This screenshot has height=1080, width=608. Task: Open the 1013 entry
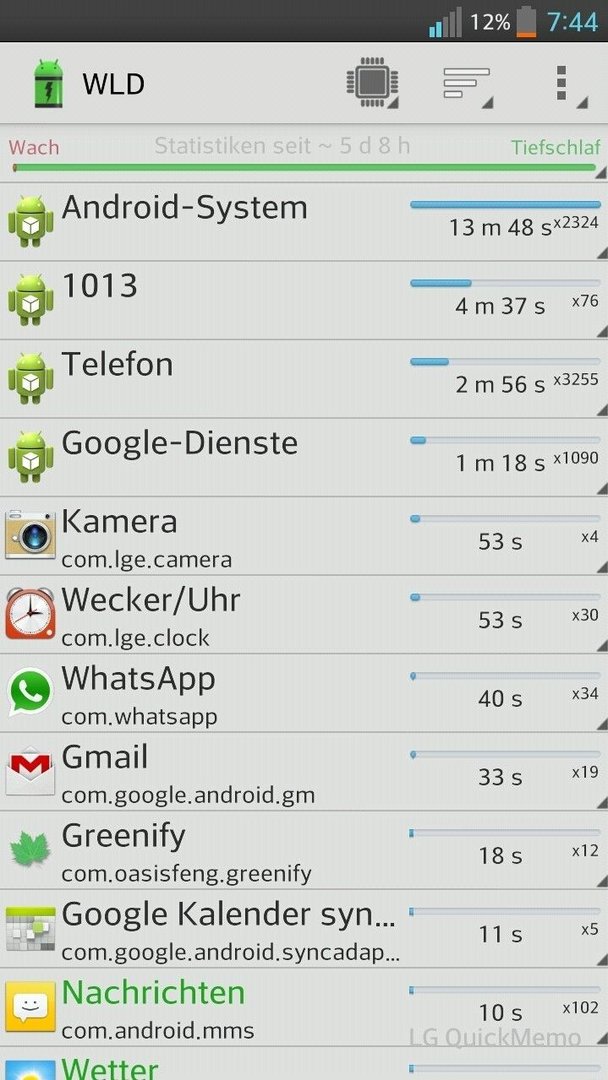pos(304,300)
